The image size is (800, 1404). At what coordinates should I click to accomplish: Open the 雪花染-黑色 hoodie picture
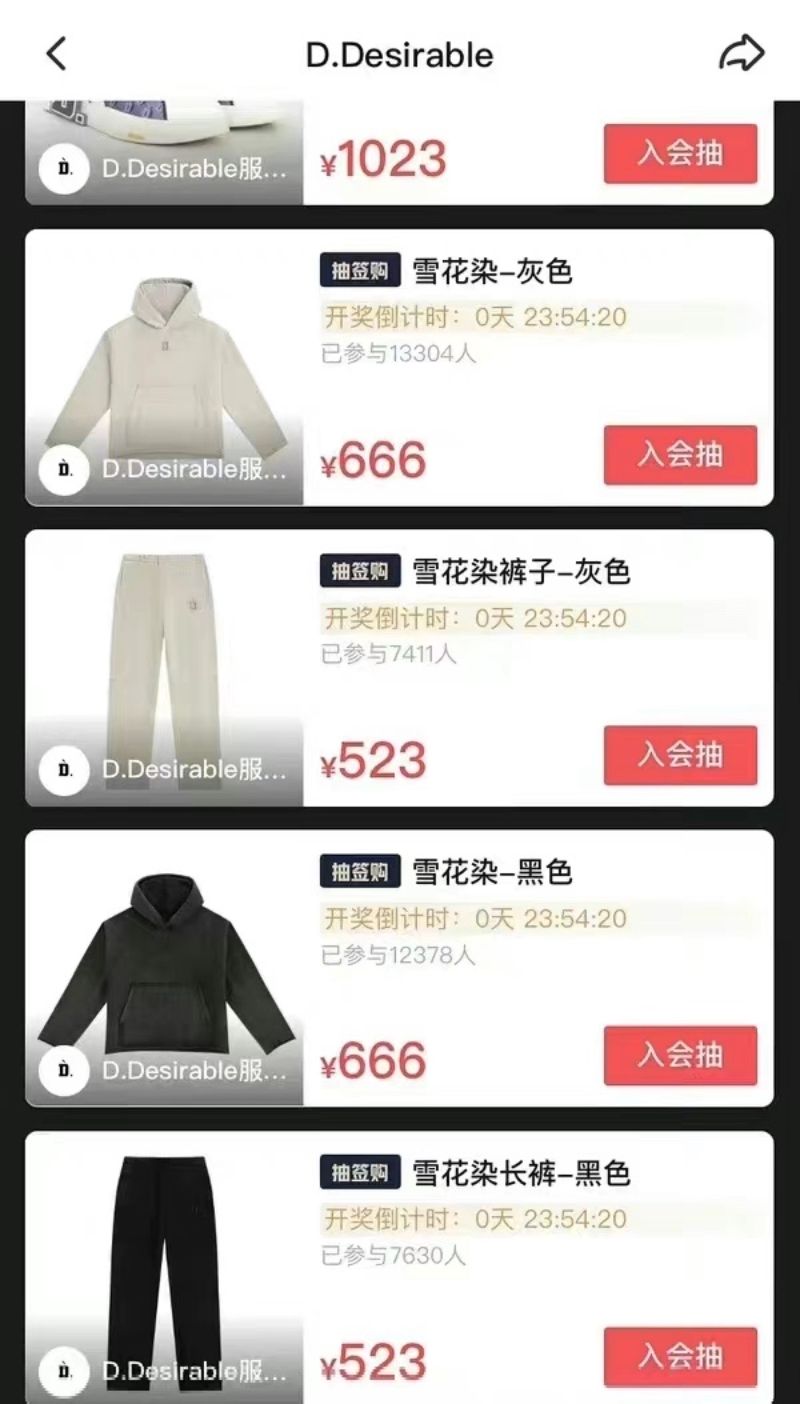point(164,960)
